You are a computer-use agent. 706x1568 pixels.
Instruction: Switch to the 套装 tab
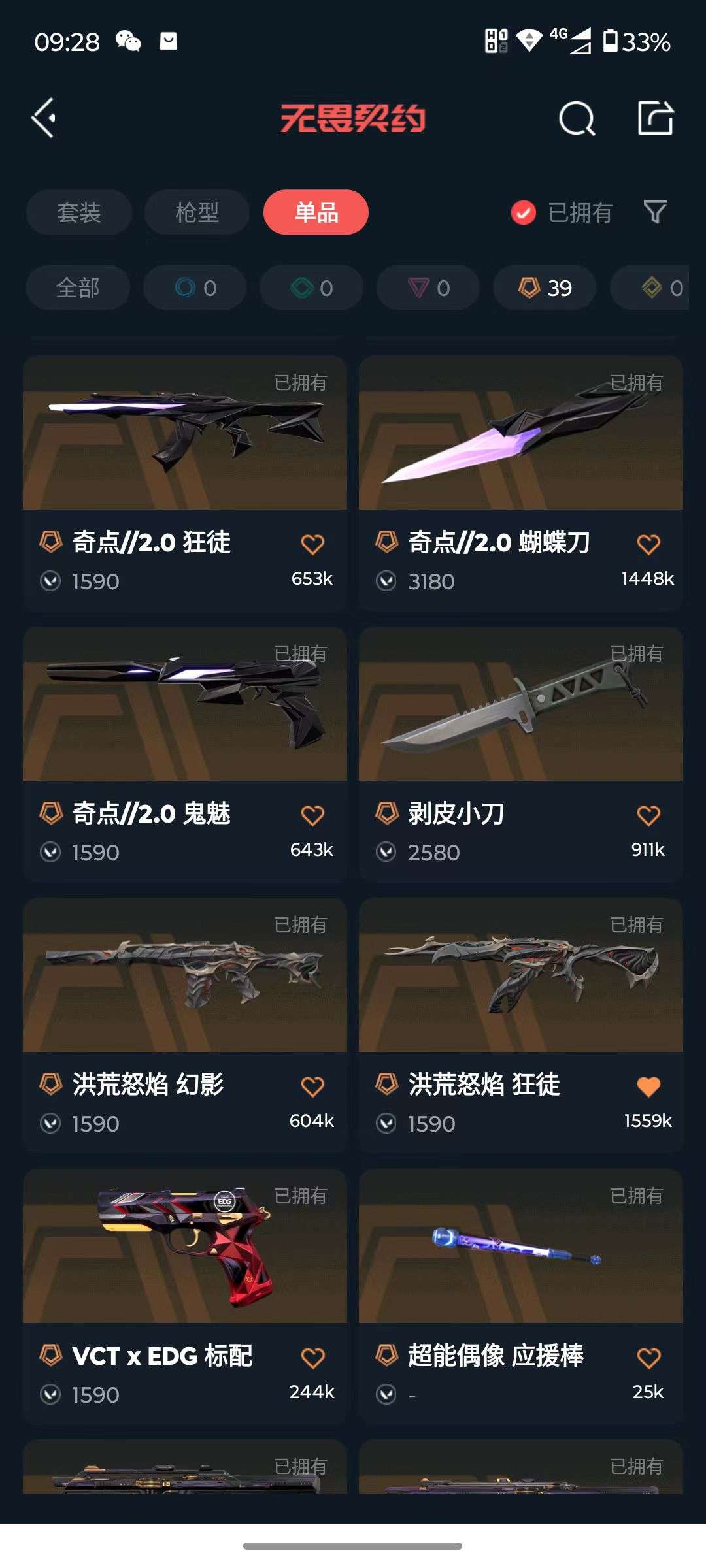click(79, 212)
